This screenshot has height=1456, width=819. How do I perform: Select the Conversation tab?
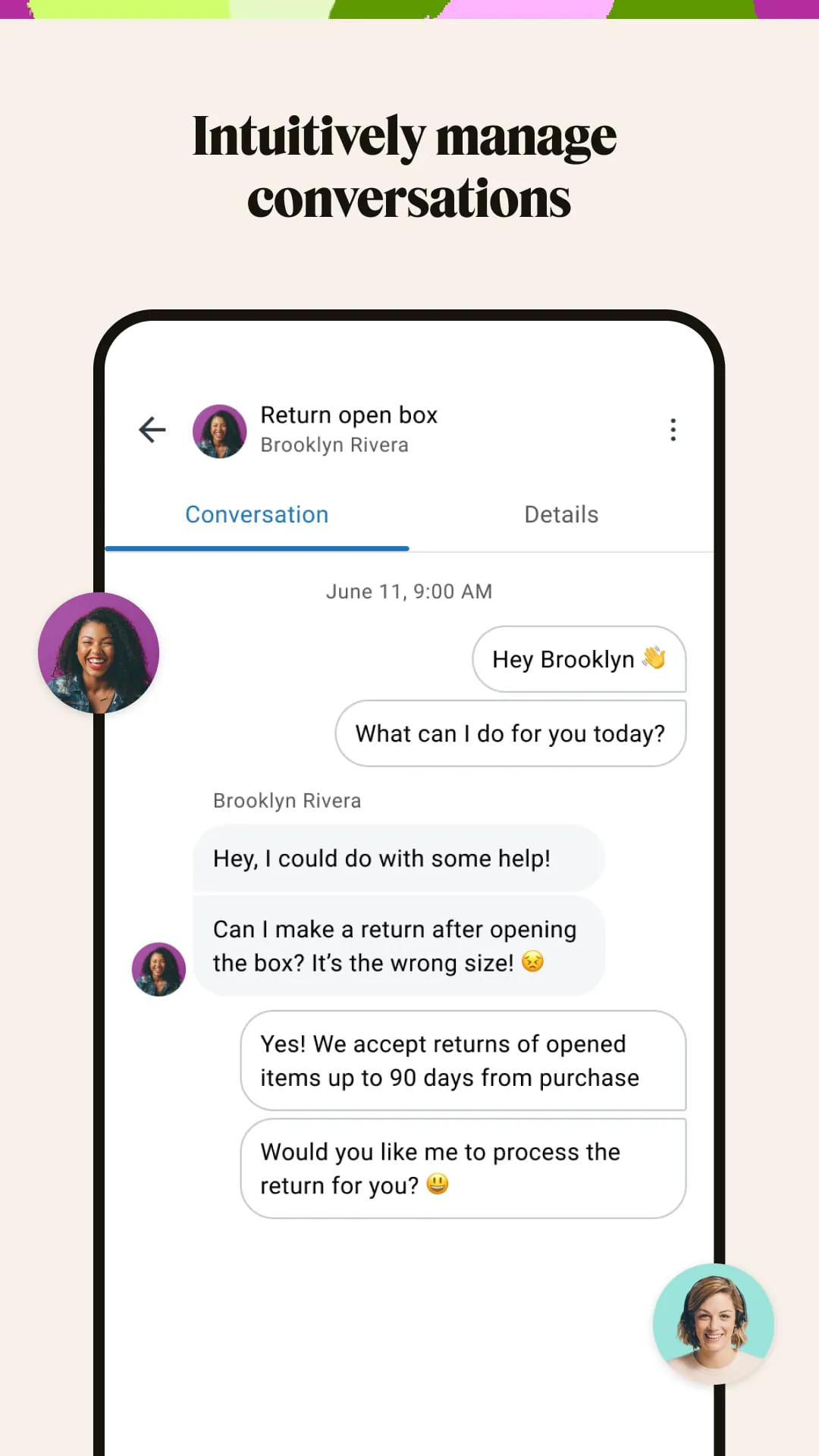click(256, 514)
